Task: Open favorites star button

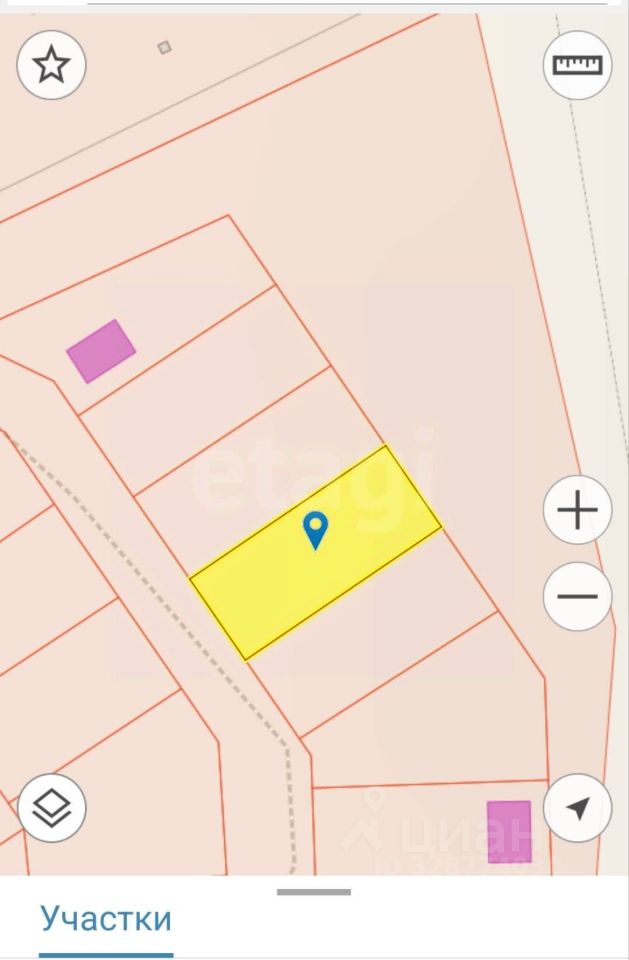Action: 51,65
